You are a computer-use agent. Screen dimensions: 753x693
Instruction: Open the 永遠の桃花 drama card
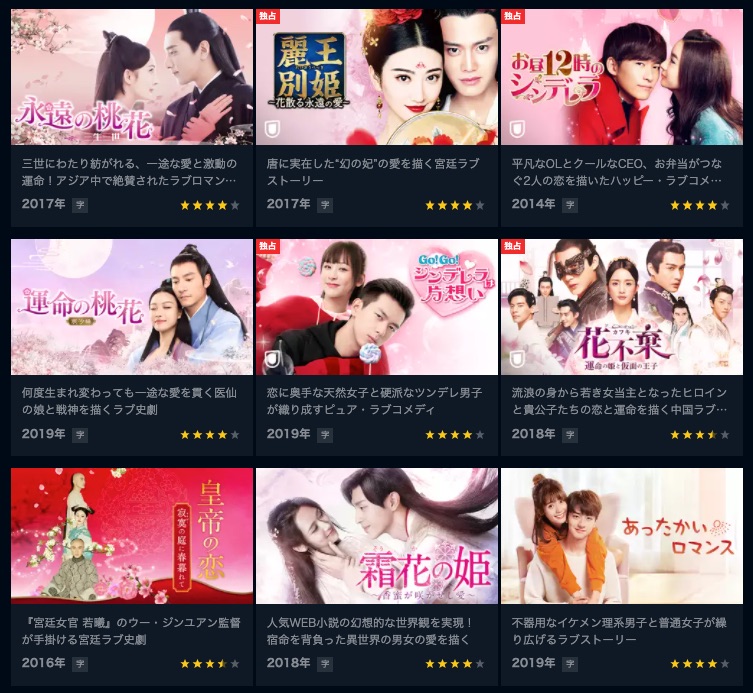131,78
